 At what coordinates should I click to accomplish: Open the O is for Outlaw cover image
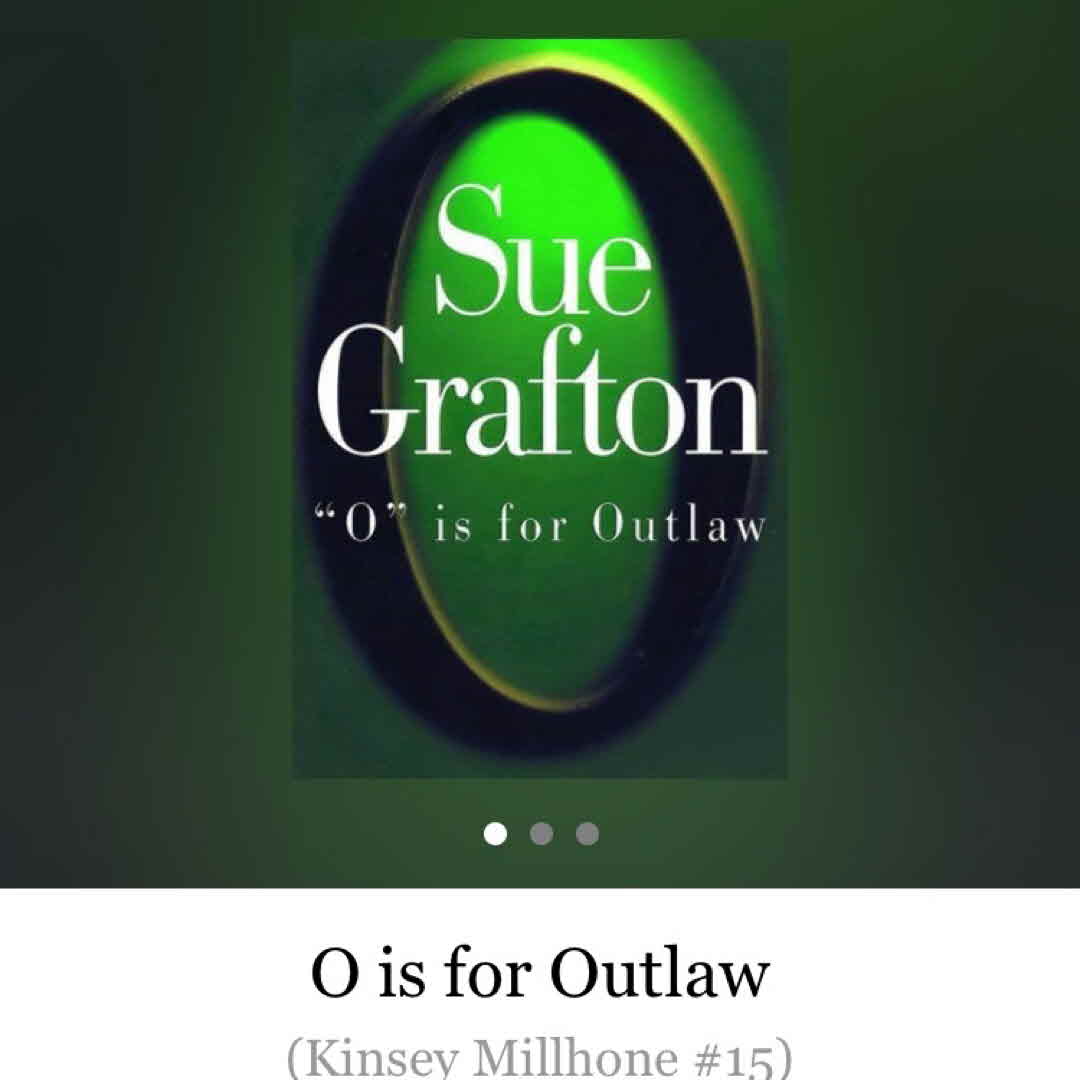click(540, 410)
